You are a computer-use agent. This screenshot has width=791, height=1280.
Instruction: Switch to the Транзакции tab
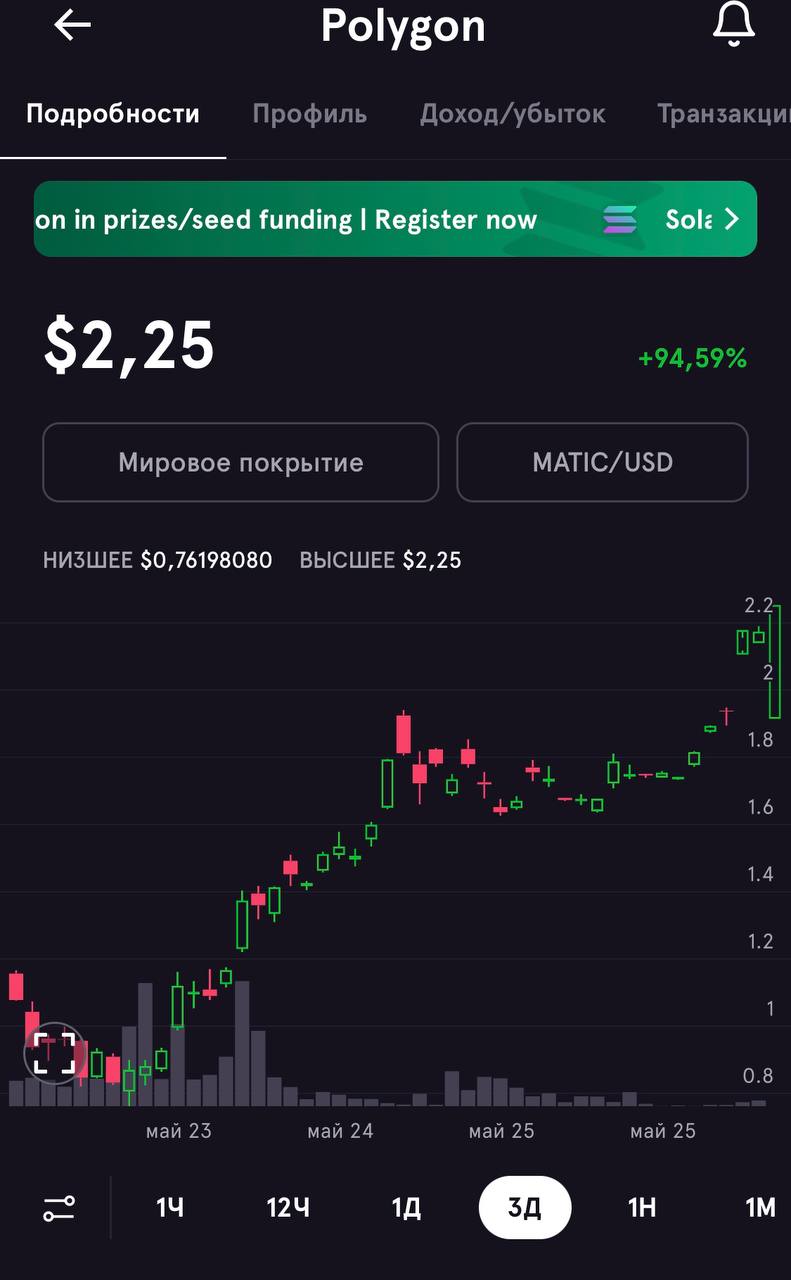coord(723,114)
